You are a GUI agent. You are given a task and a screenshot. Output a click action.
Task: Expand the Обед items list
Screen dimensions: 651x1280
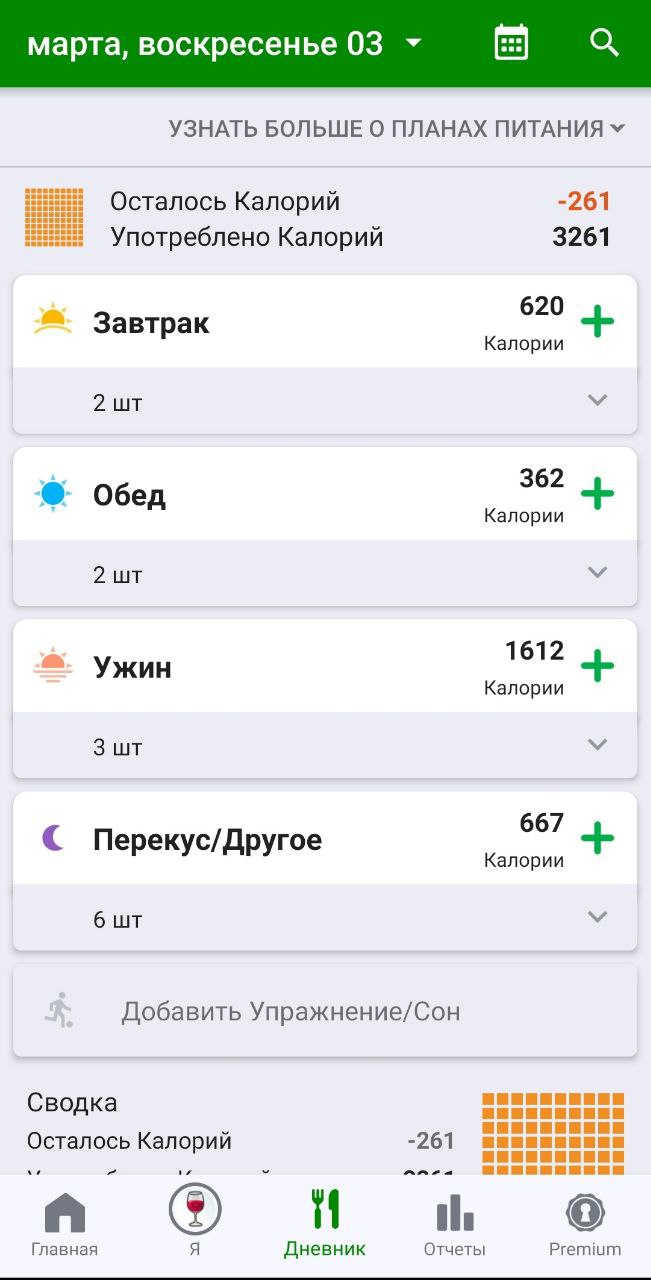597,573
